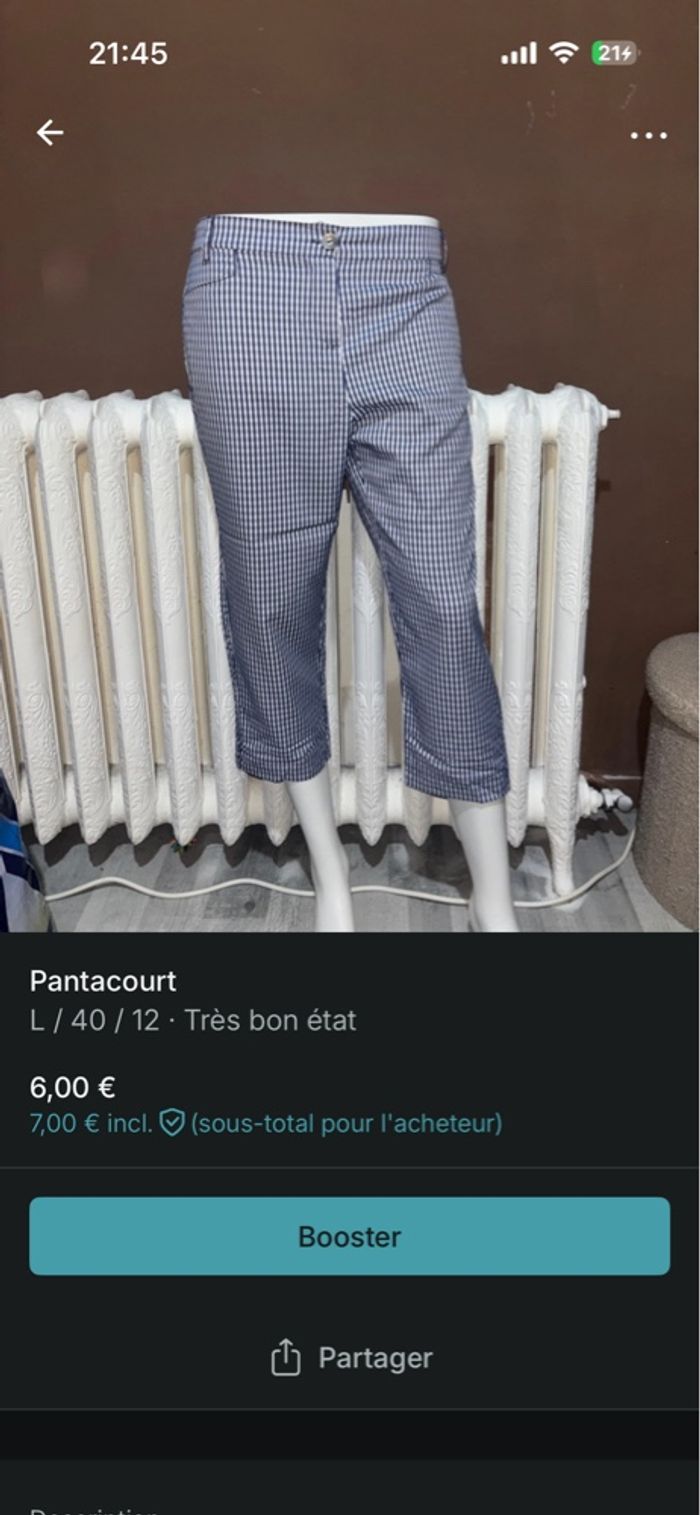View the buyer protection subtotal details
This screenshot has height=1515, width=700.
[265, 1124]
